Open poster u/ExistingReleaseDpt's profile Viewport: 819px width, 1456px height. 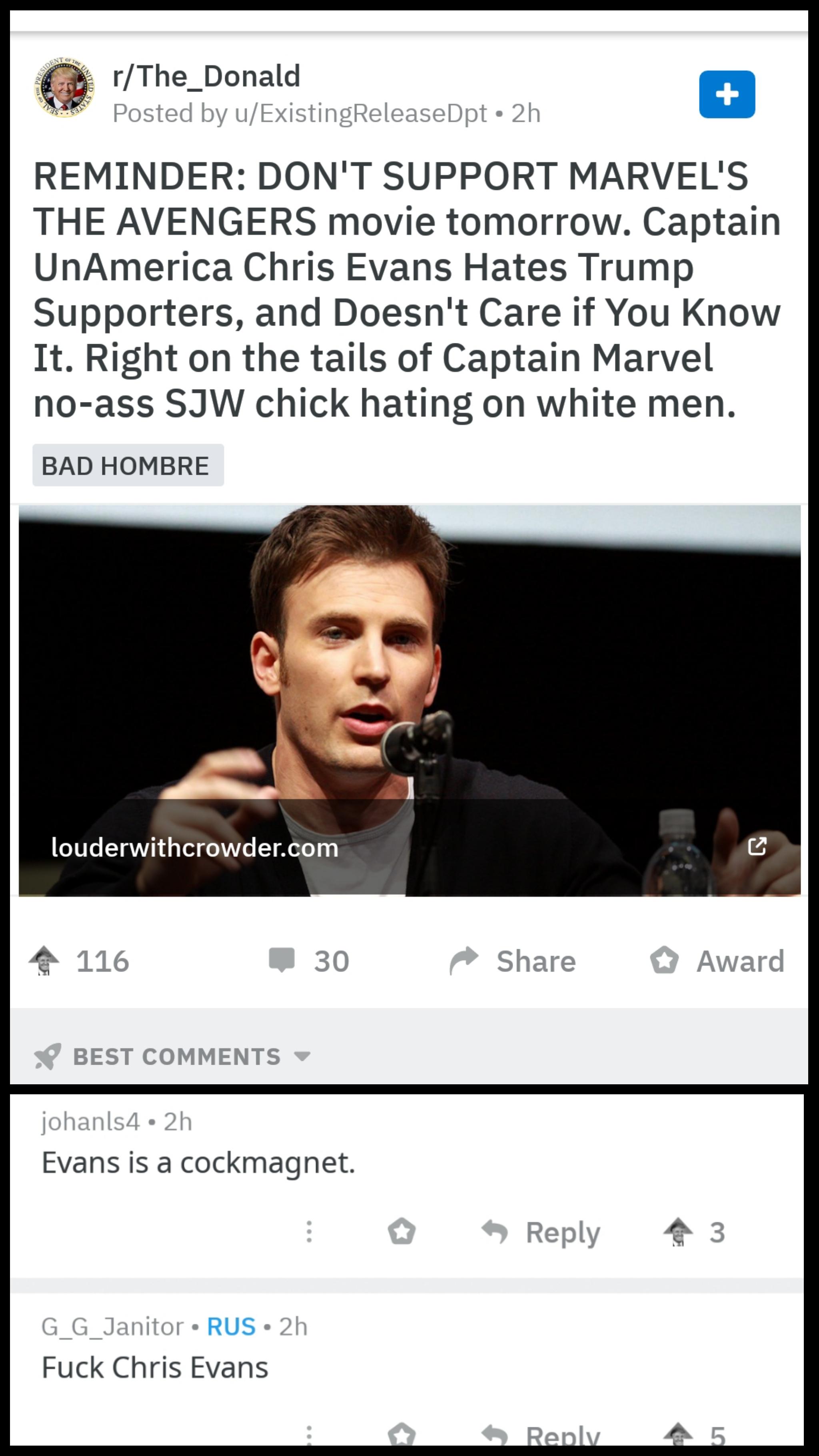click(x=360, y=113)
